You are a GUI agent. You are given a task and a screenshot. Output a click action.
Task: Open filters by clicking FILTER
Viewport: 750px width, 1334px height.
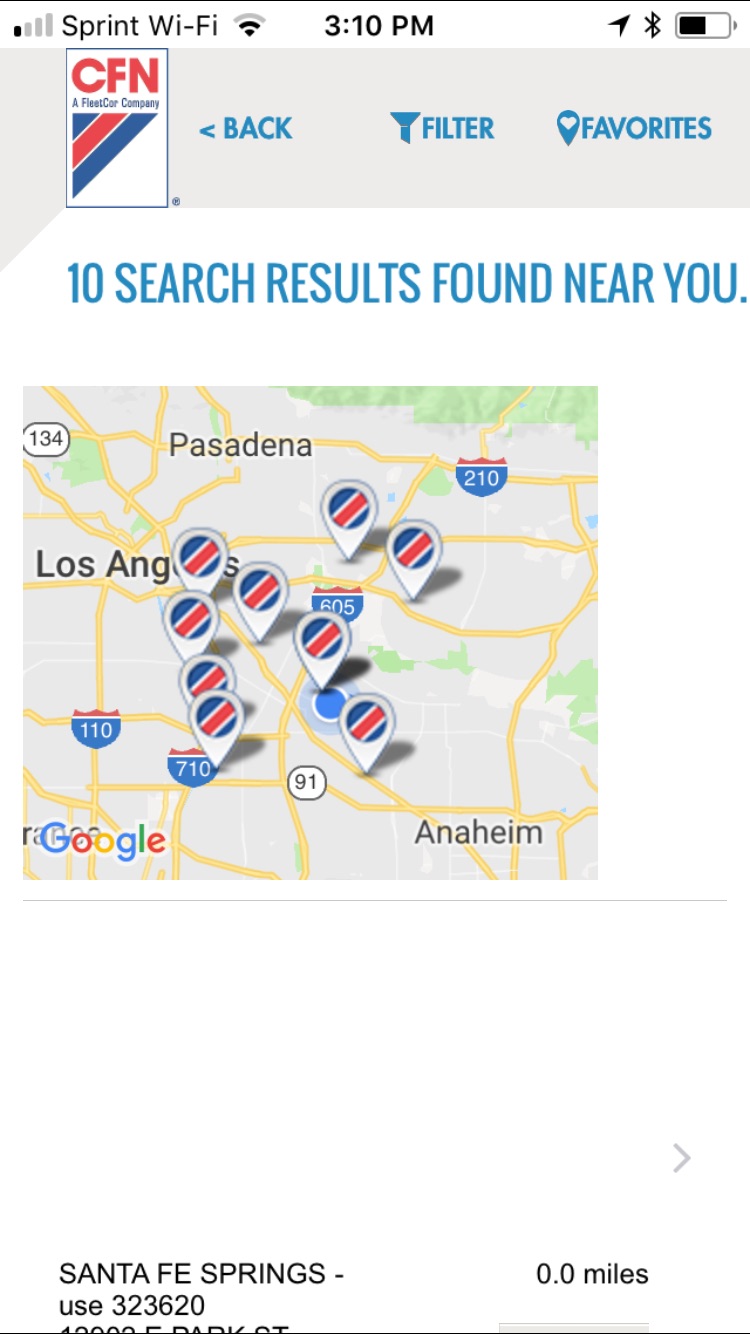[443, 128]
